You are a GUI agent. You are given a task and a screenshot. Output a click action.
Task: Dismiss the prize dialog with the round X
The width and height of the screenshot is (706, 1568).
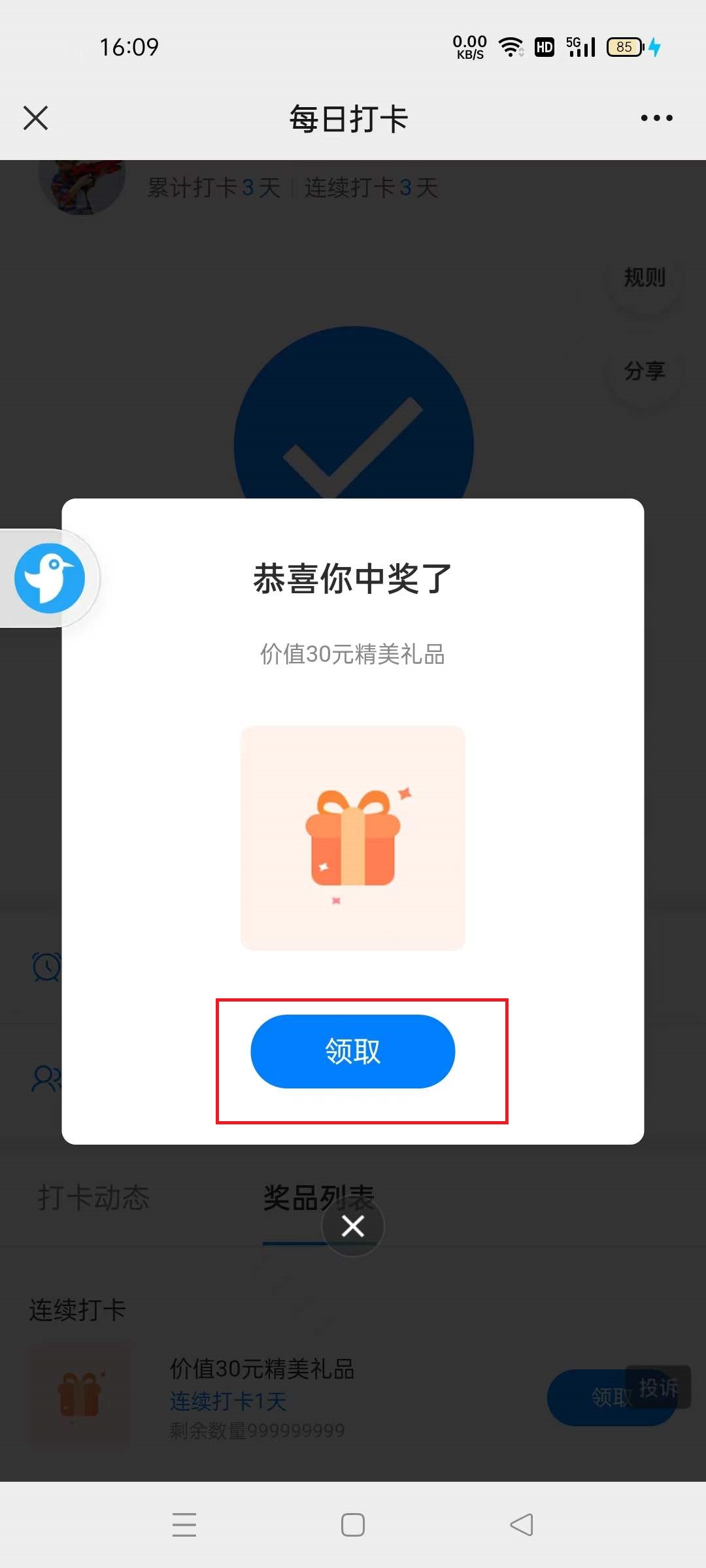(x=353, y=1226)
